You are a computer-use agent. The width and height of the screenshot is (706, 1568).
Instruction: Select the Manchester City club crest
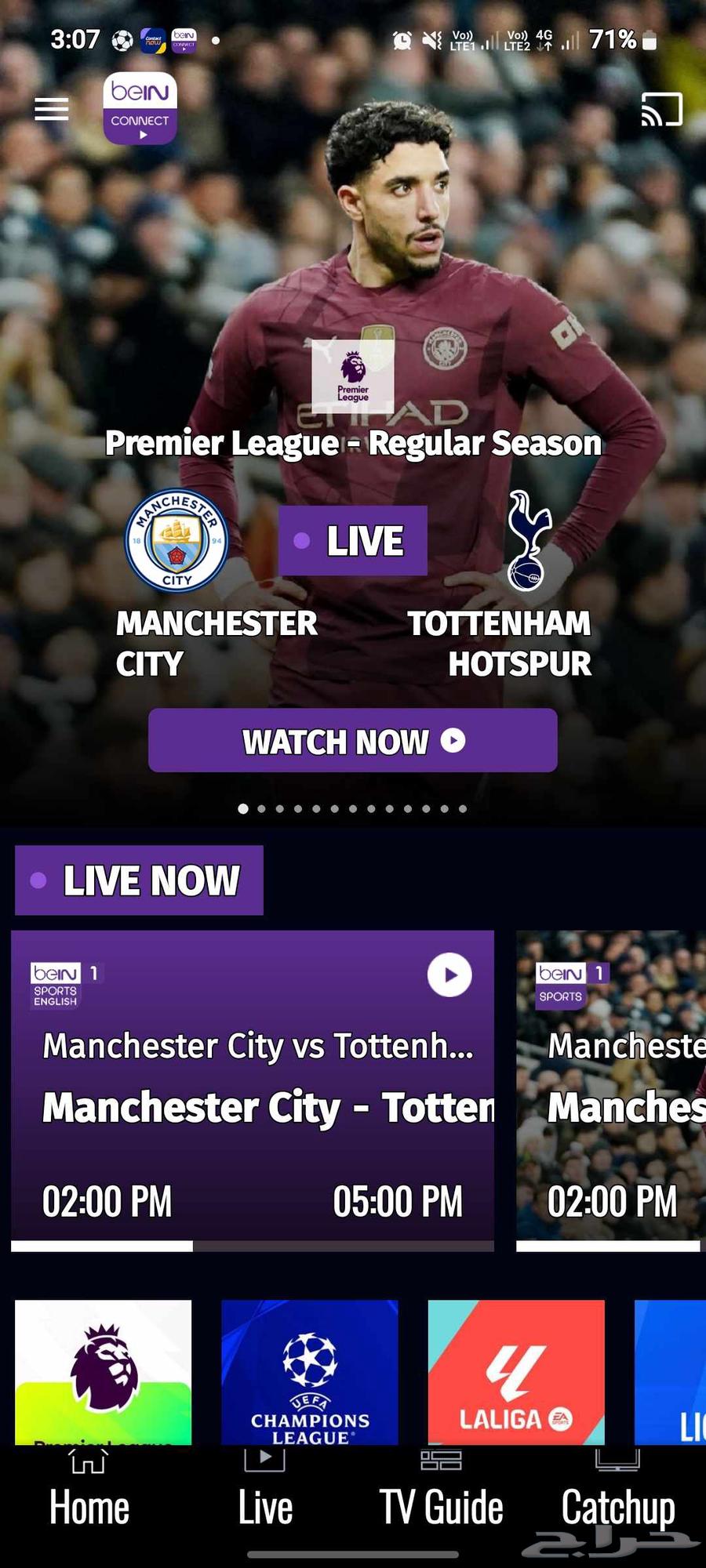[176, 541]
